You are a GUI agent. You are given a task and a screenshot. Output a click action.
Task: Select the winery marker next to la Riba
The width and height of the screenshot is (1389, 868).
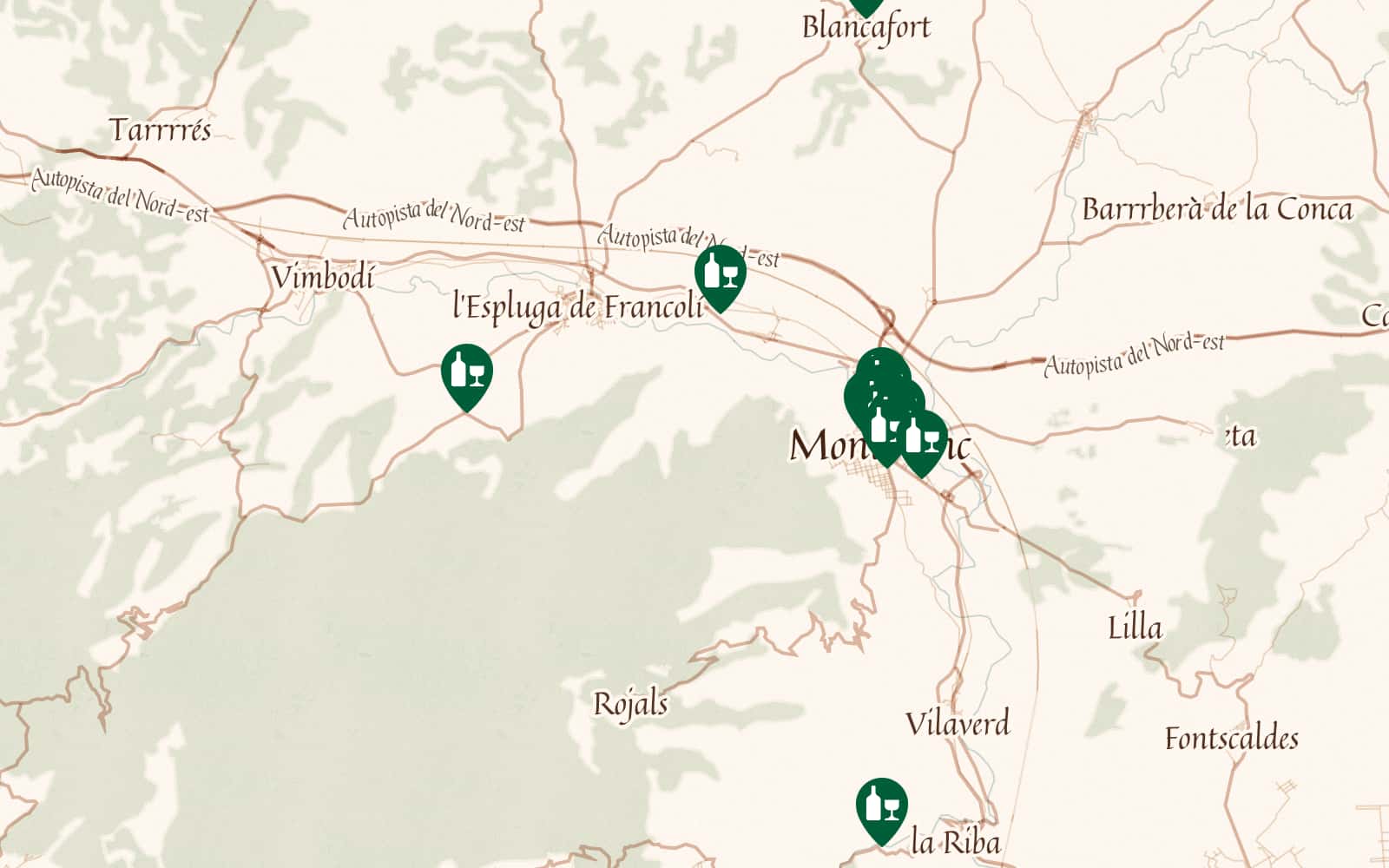881,806
